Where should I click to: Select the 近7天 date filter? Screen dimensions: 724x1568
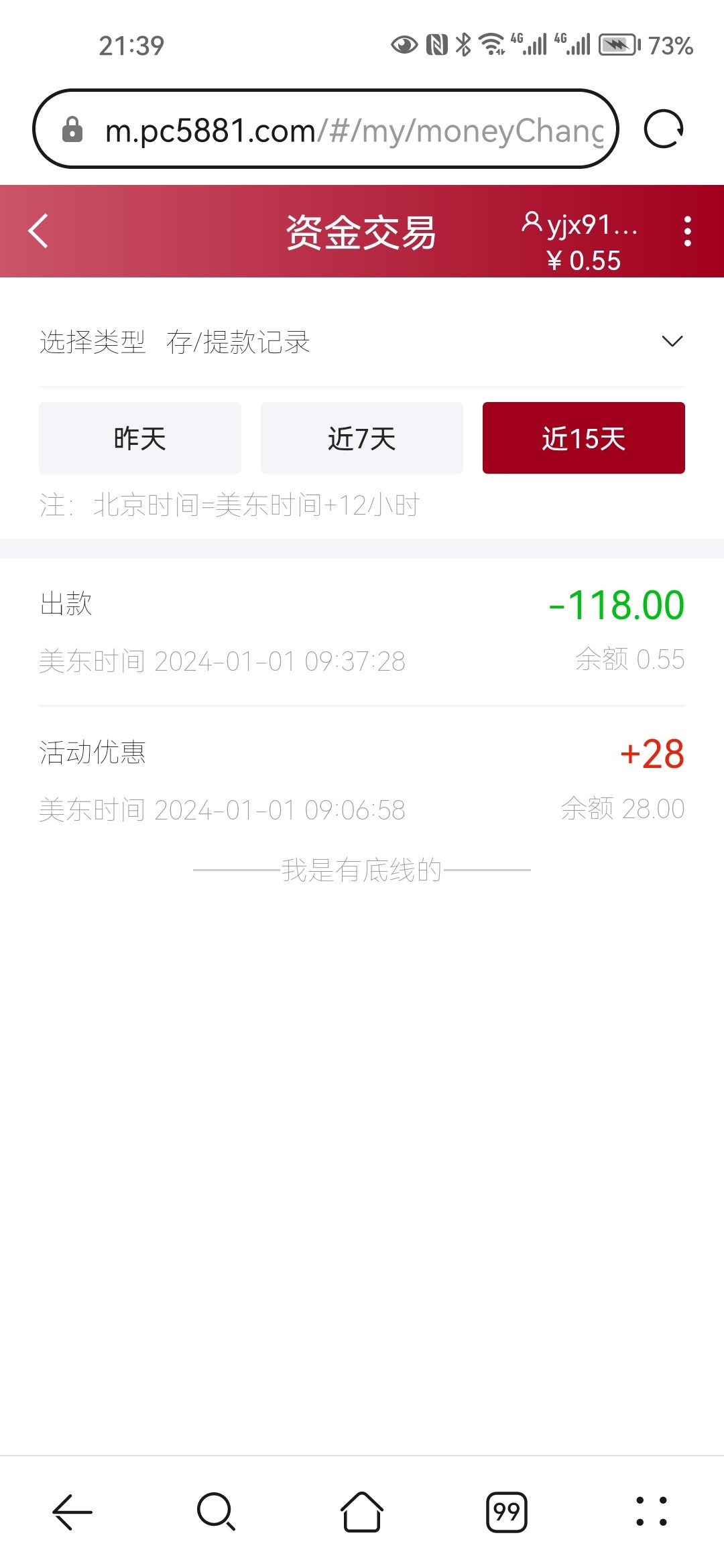tap(361, 437)
